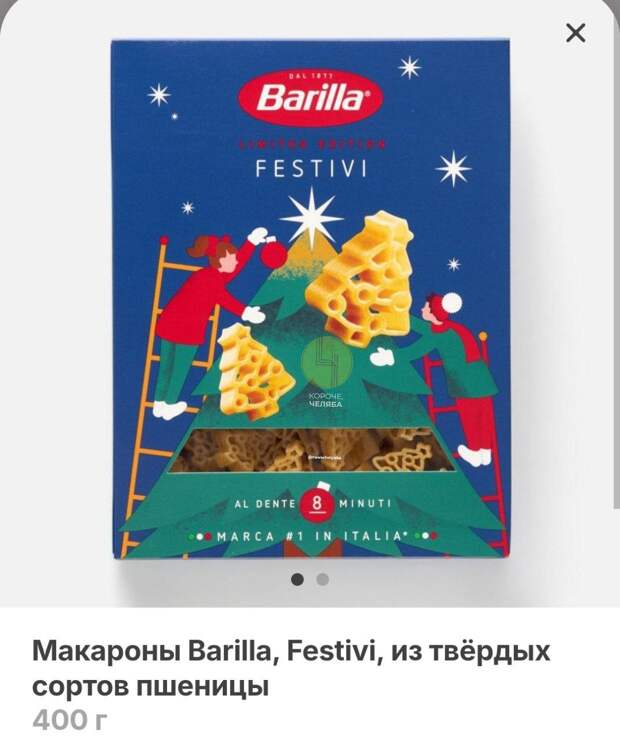Open the Barilla Festivi box image
This screenshot has width=620, height=742.
pyautogui.click(x=309, y=300)
